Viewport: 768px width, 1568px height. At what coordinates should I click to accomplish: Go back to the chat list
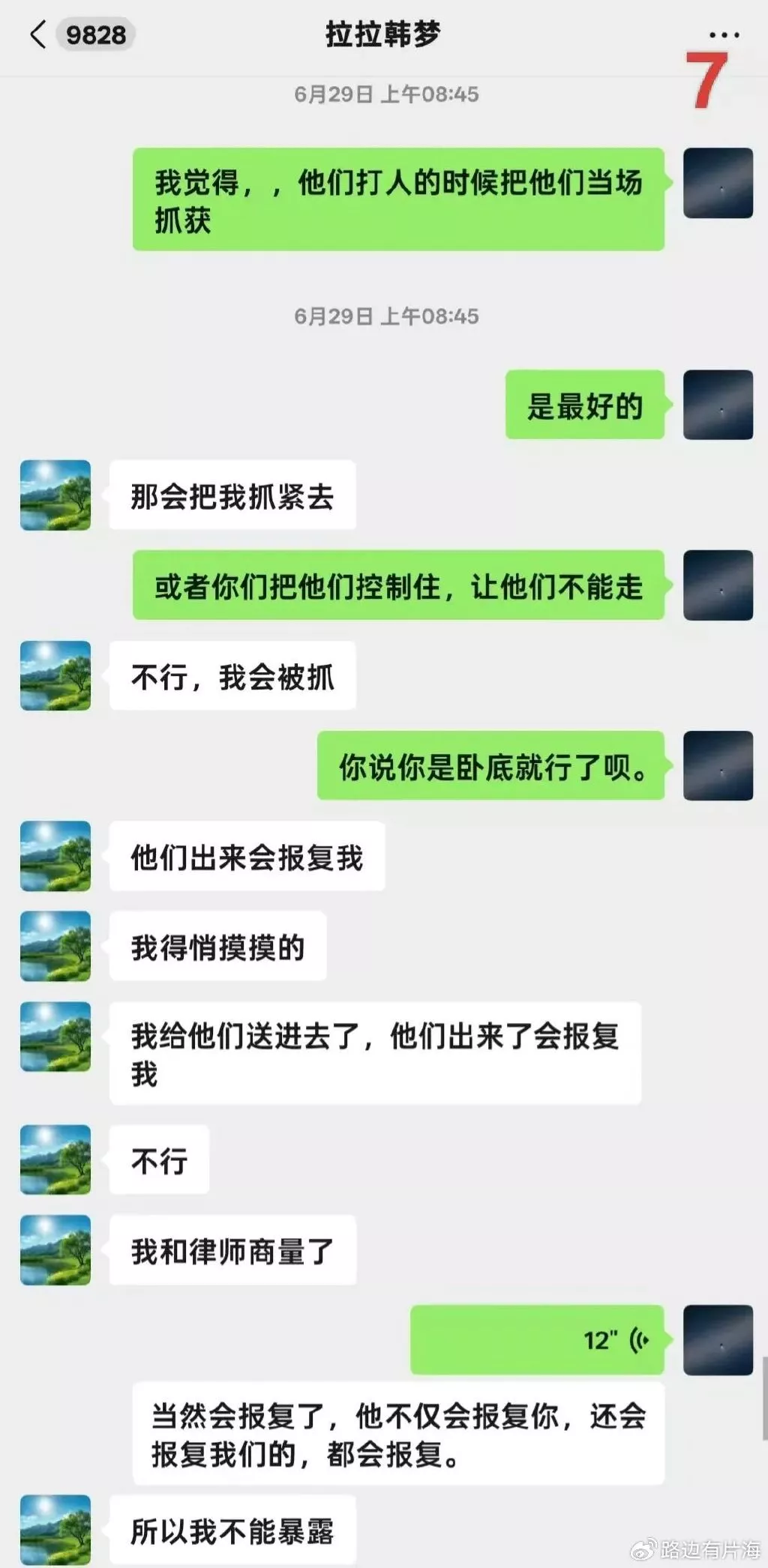(x=39, y=34)
